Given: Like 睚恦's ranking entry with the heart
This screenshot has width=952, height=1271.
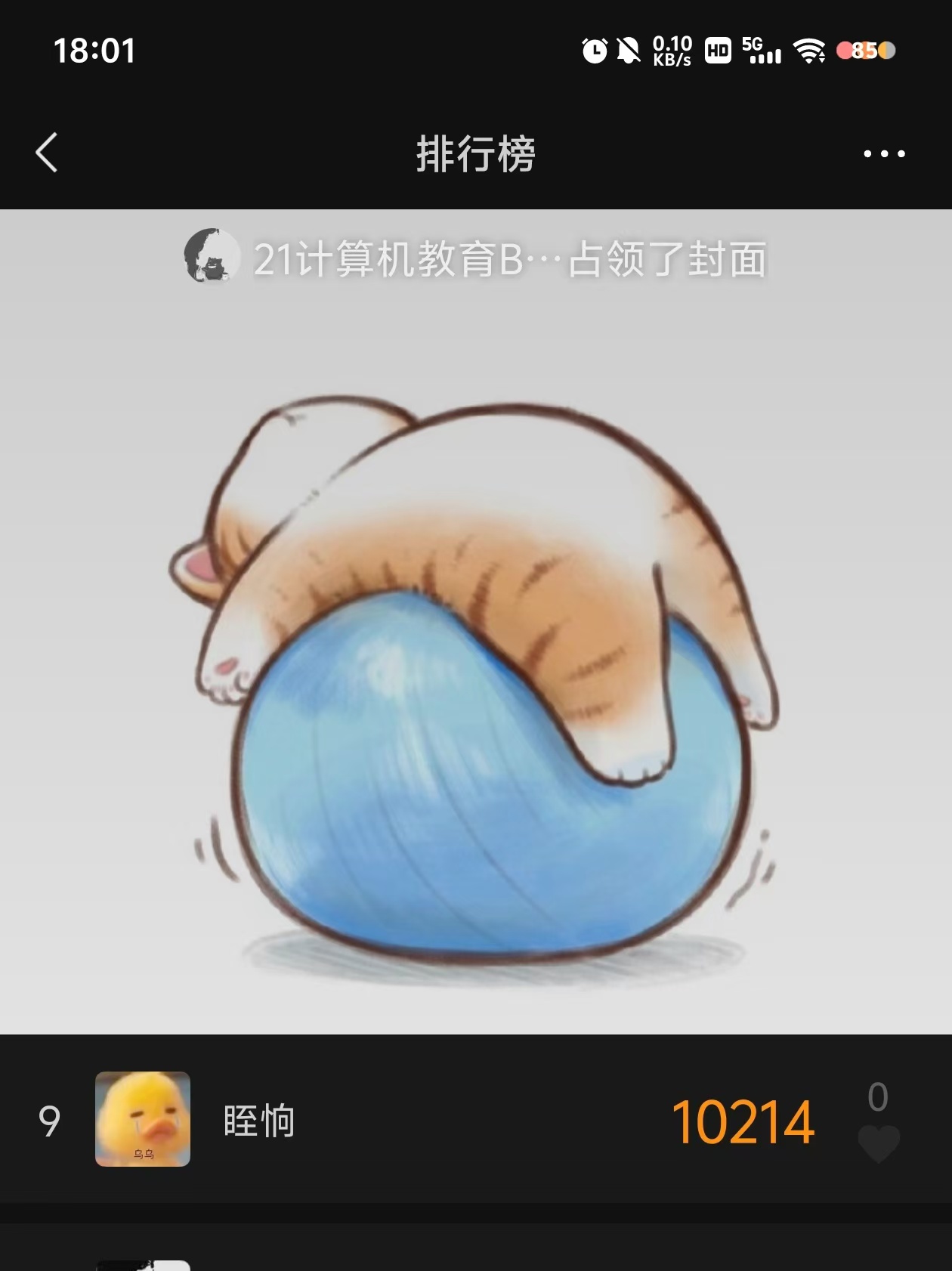Looking at the screenshot, I should tap(879, 1143).
